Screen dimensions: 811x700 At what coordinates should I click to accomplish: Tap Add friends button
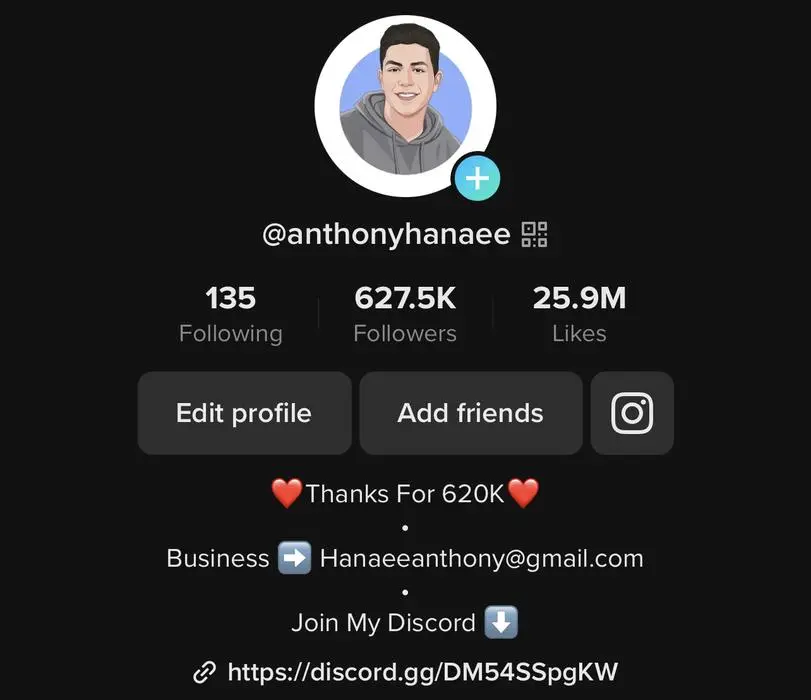(470, 413)
